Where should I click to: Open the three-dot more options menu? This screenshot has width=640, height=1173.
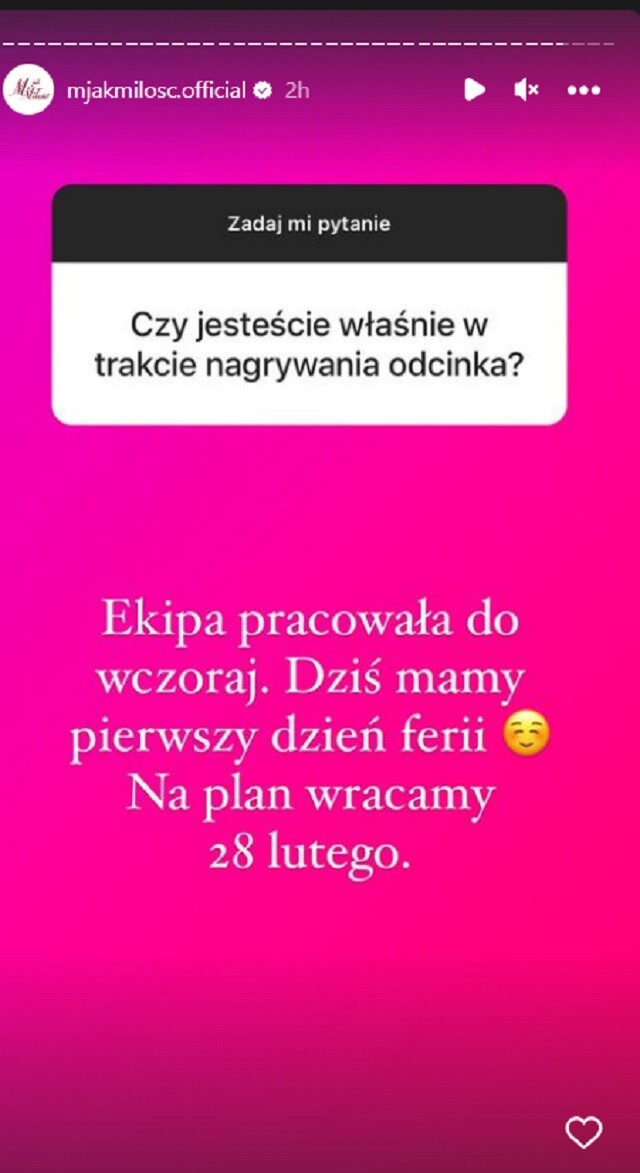pyautogui.click(x=584, y=90)
